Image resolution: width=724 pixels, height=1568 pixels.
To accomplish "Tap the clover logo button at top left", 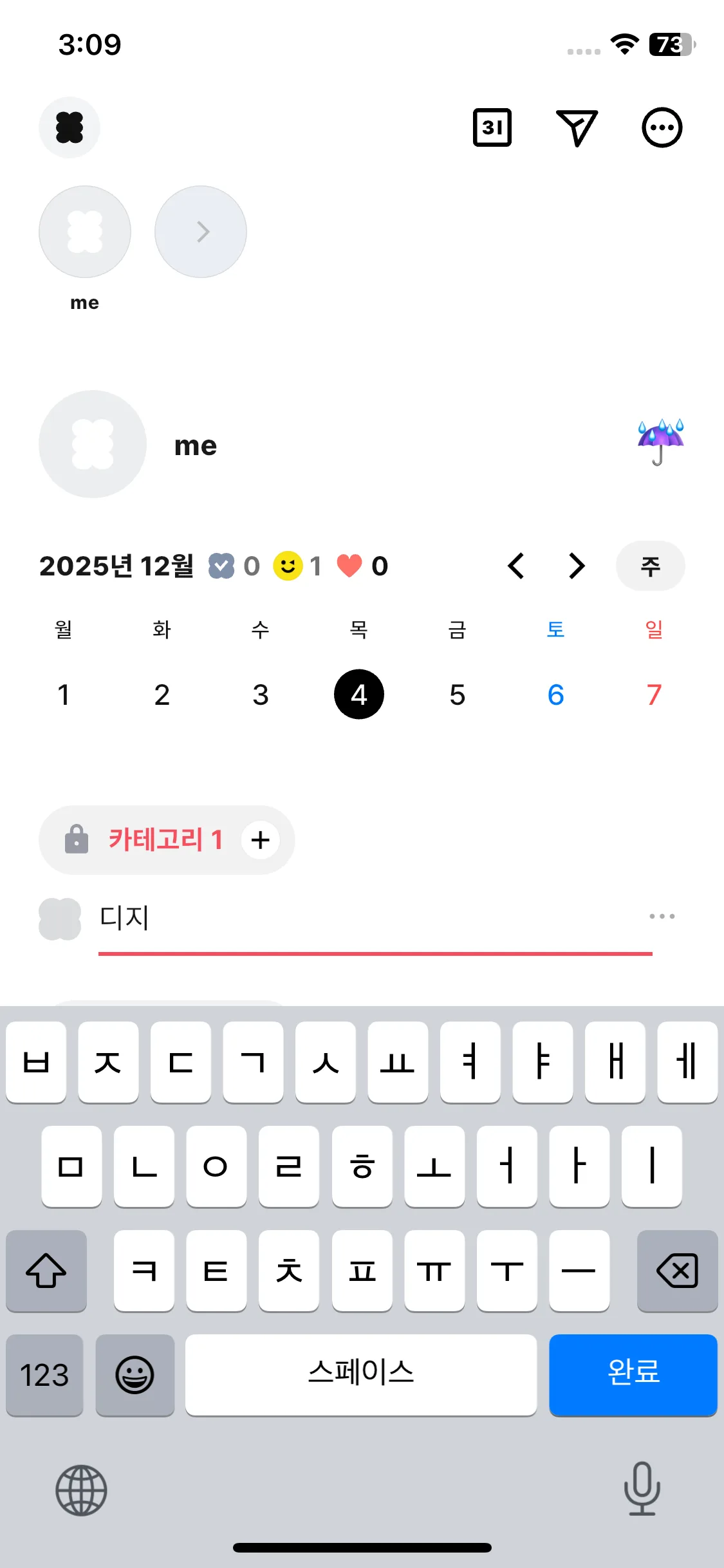I will coord(70,127).
